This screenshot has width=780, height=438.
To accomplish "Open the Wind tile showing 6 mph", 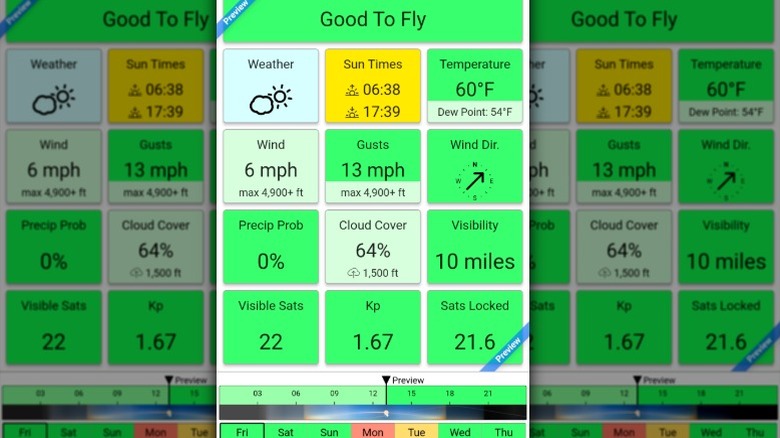I will [x=270, y=166].
